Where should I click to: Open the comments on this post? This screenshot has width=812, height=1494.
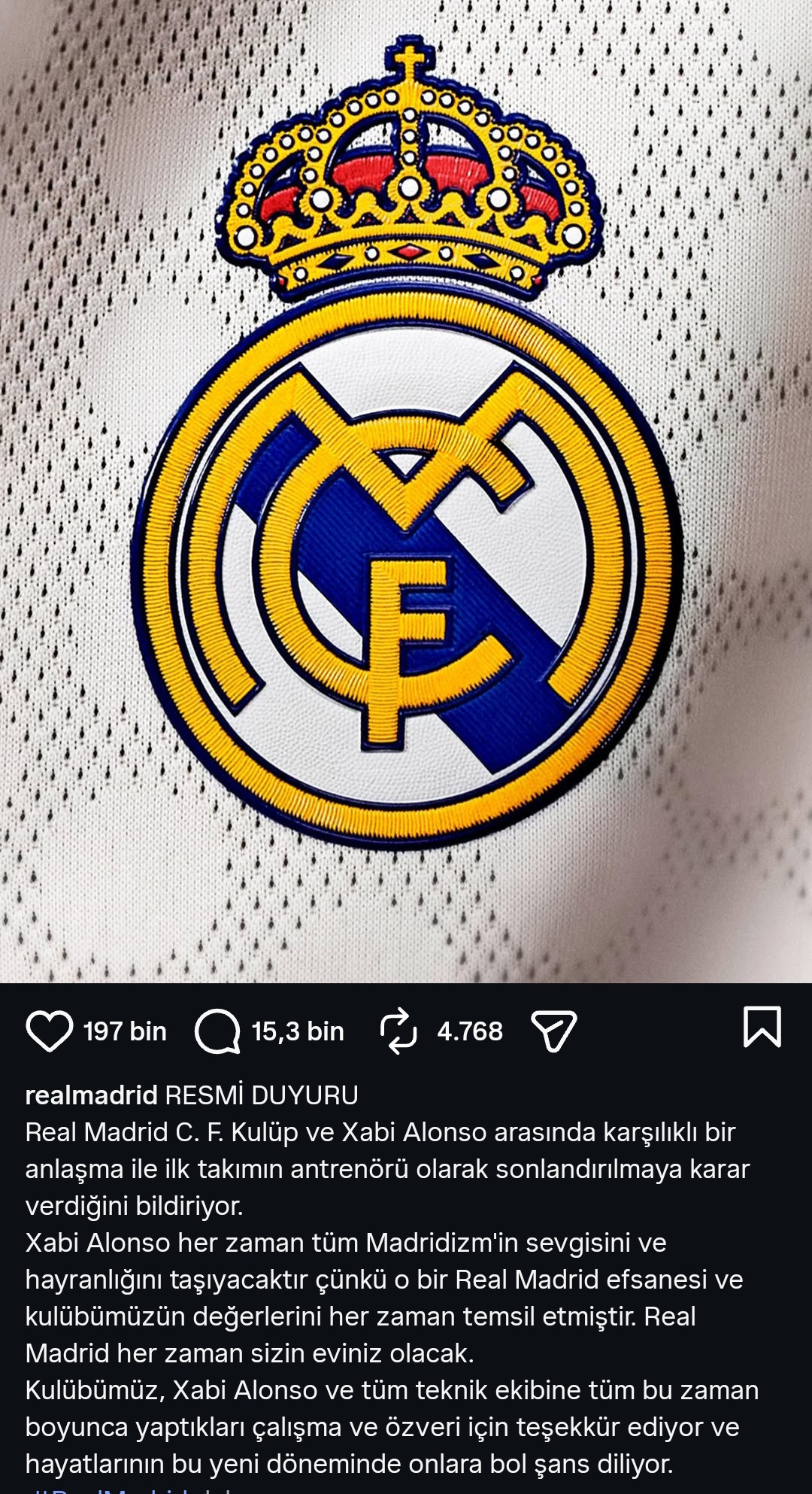[x=217, y=1031]
